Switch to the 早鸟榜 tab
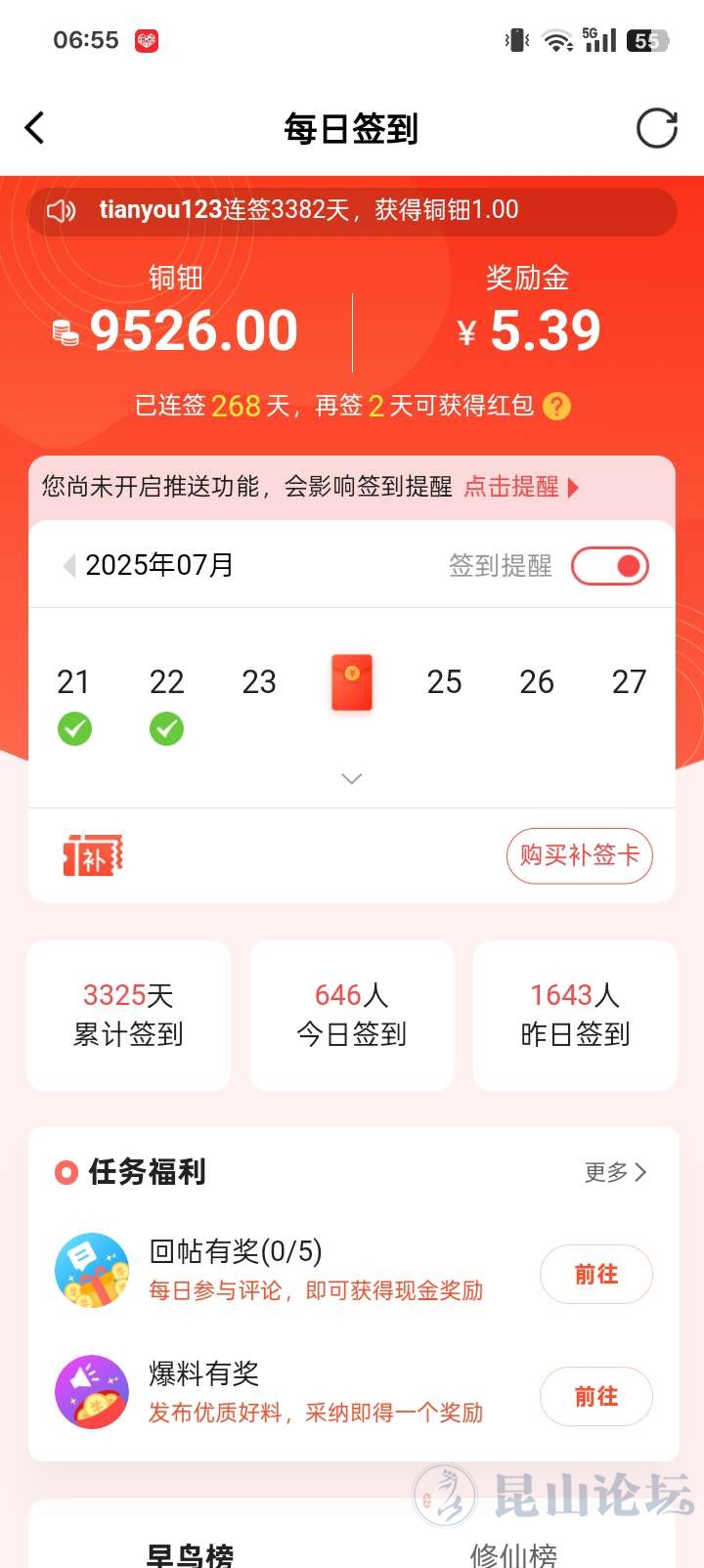 coord(190,1552)
